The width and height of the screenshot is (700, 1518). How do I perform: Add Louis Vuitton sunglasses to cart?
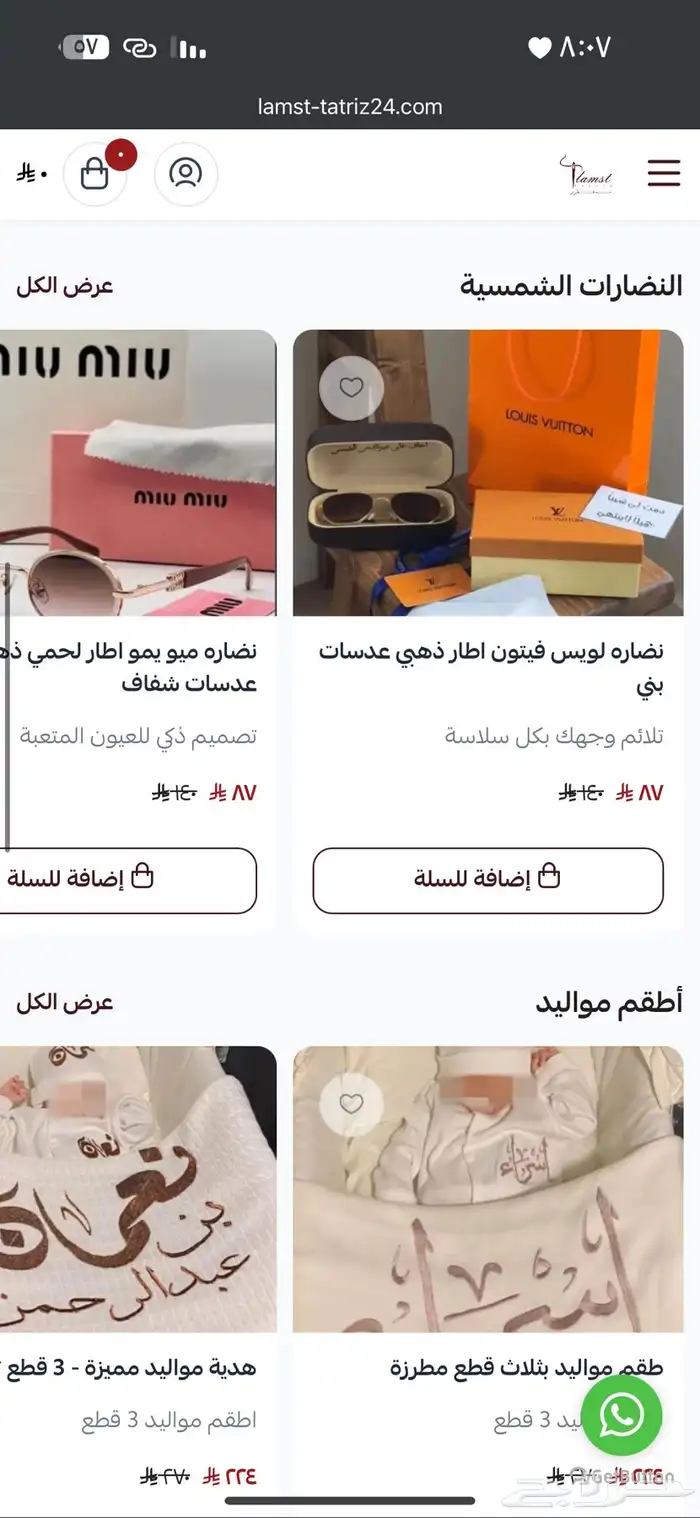tap(488, 880)
